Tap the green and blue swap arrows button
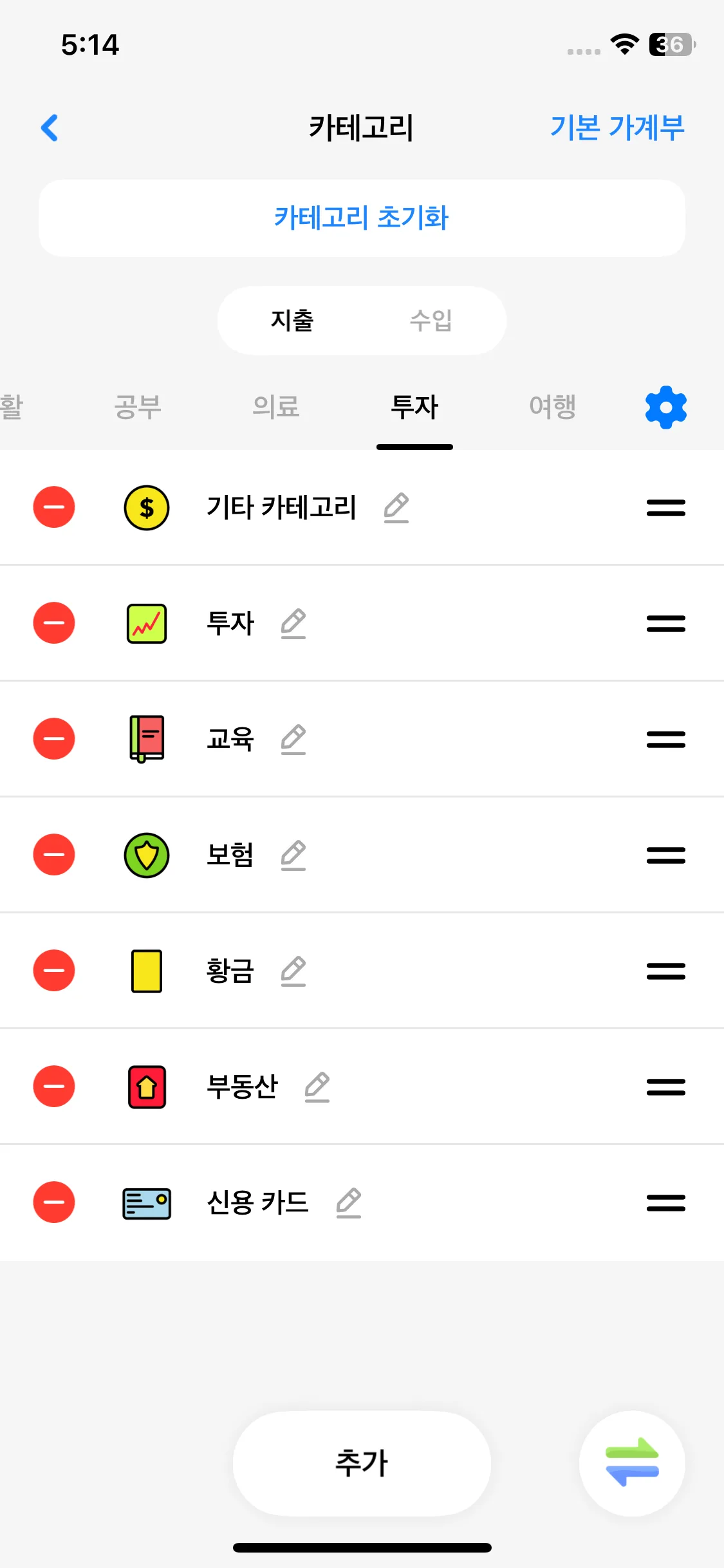Viewport: 724px width, 1568px height. click(632, 1463)
